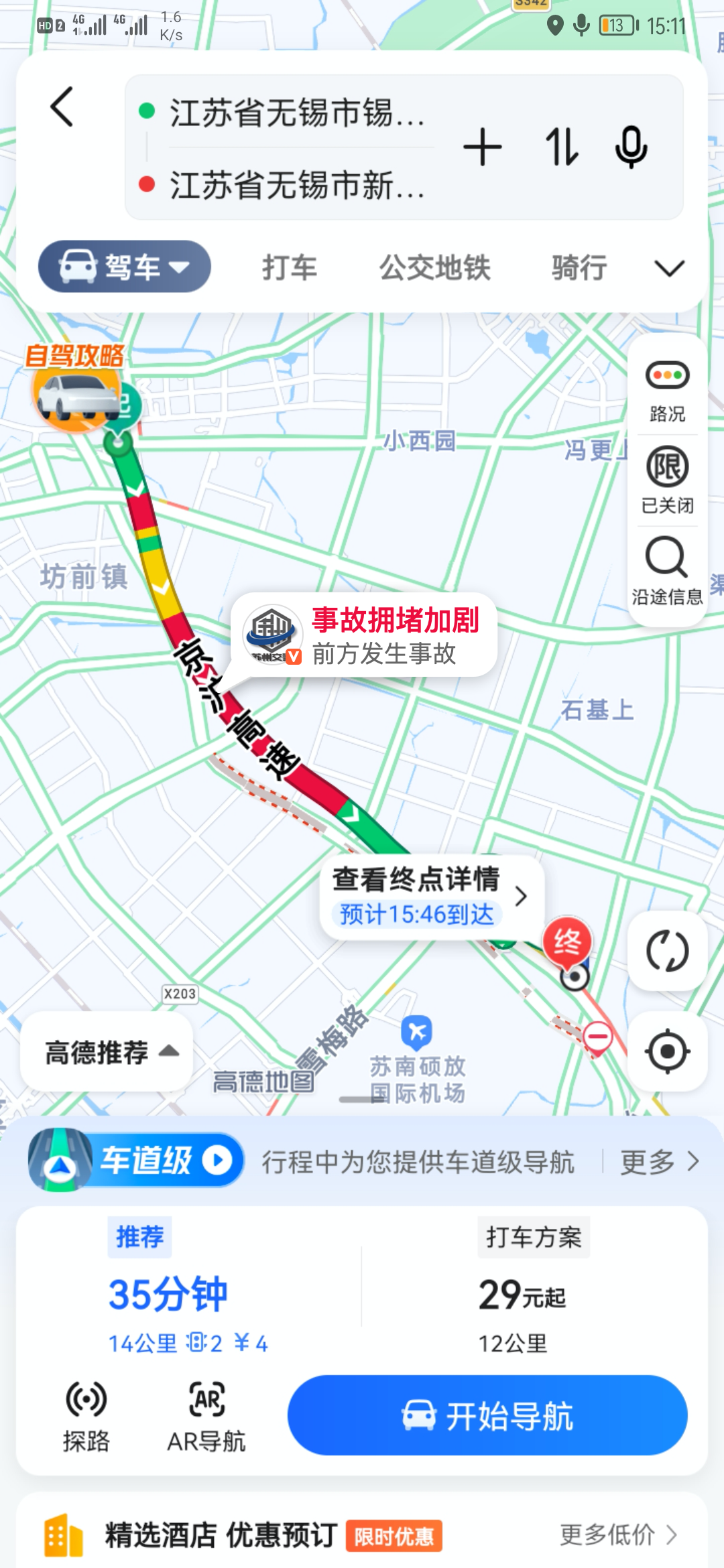Start navigation with 开始导航
The width and height of the screenshot is (724, 1568).
coord(487,1415)
